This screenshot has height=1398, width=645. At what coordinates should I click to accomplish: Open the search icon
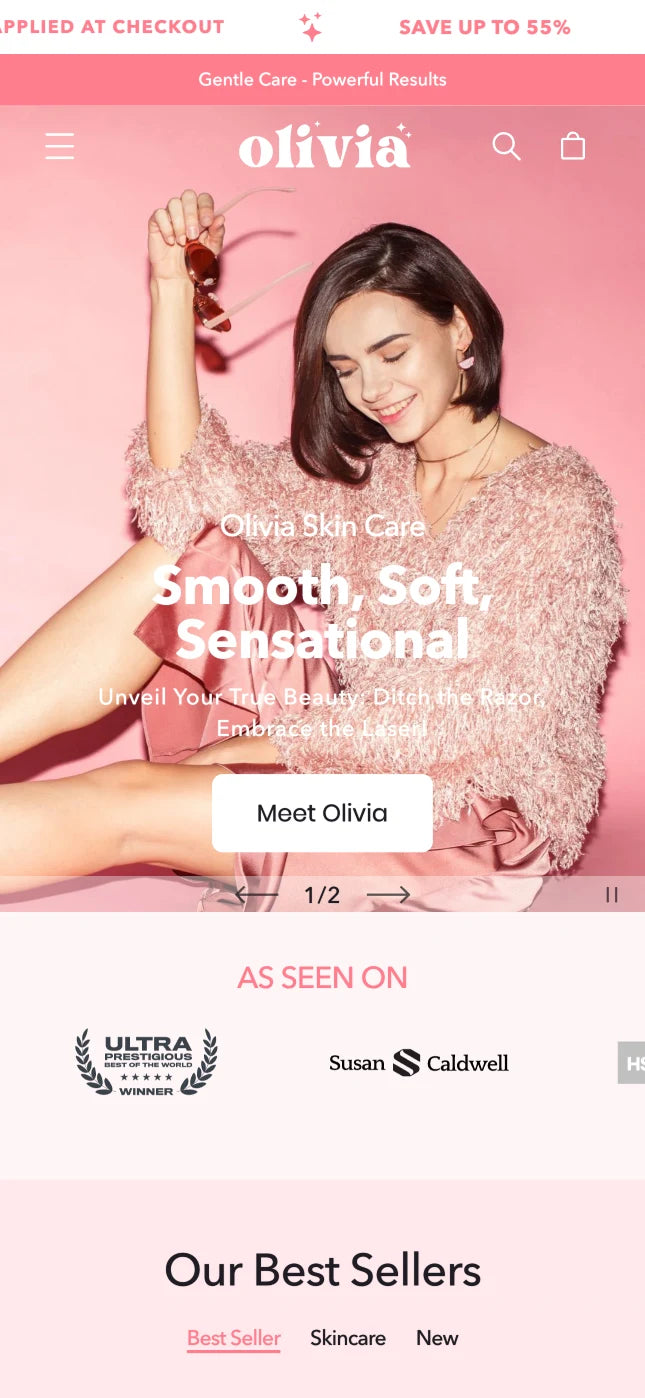point(506,147)
